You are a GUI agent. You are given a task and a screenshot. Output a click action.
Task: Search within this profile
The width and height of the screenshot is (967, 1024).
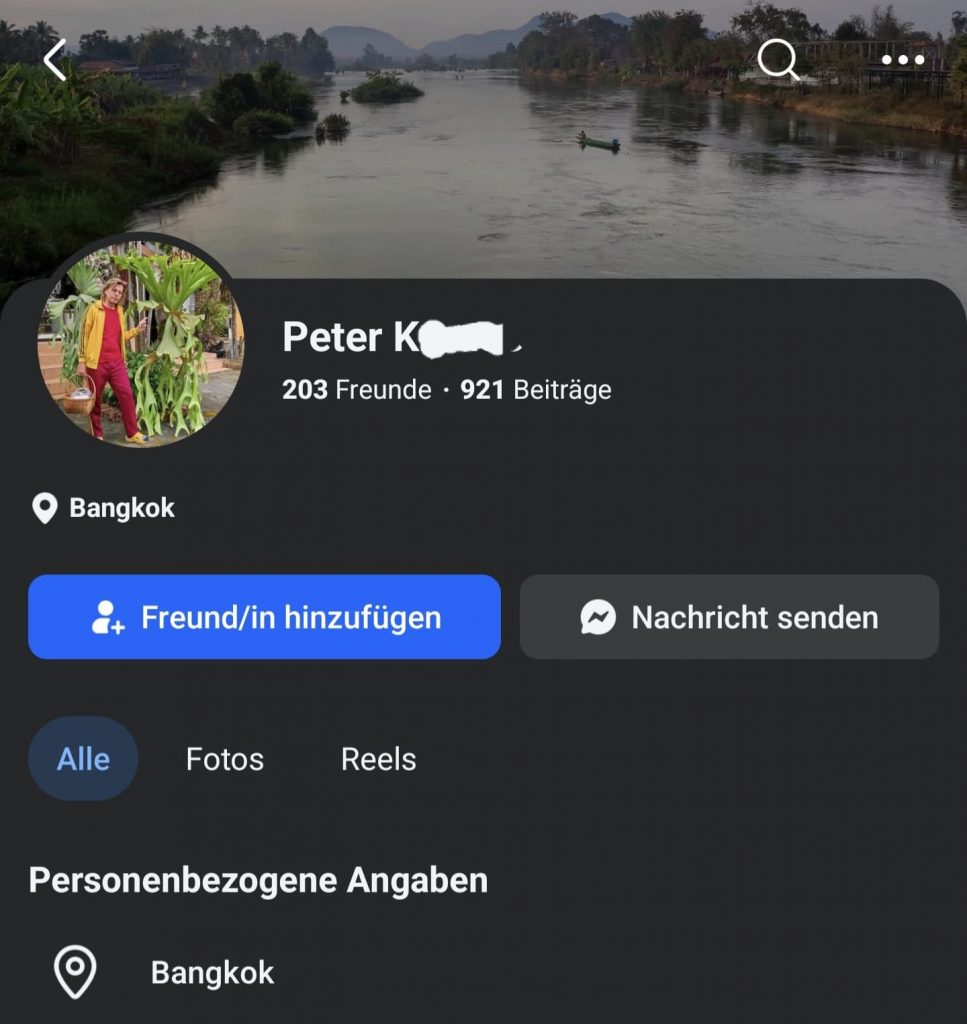778,60
